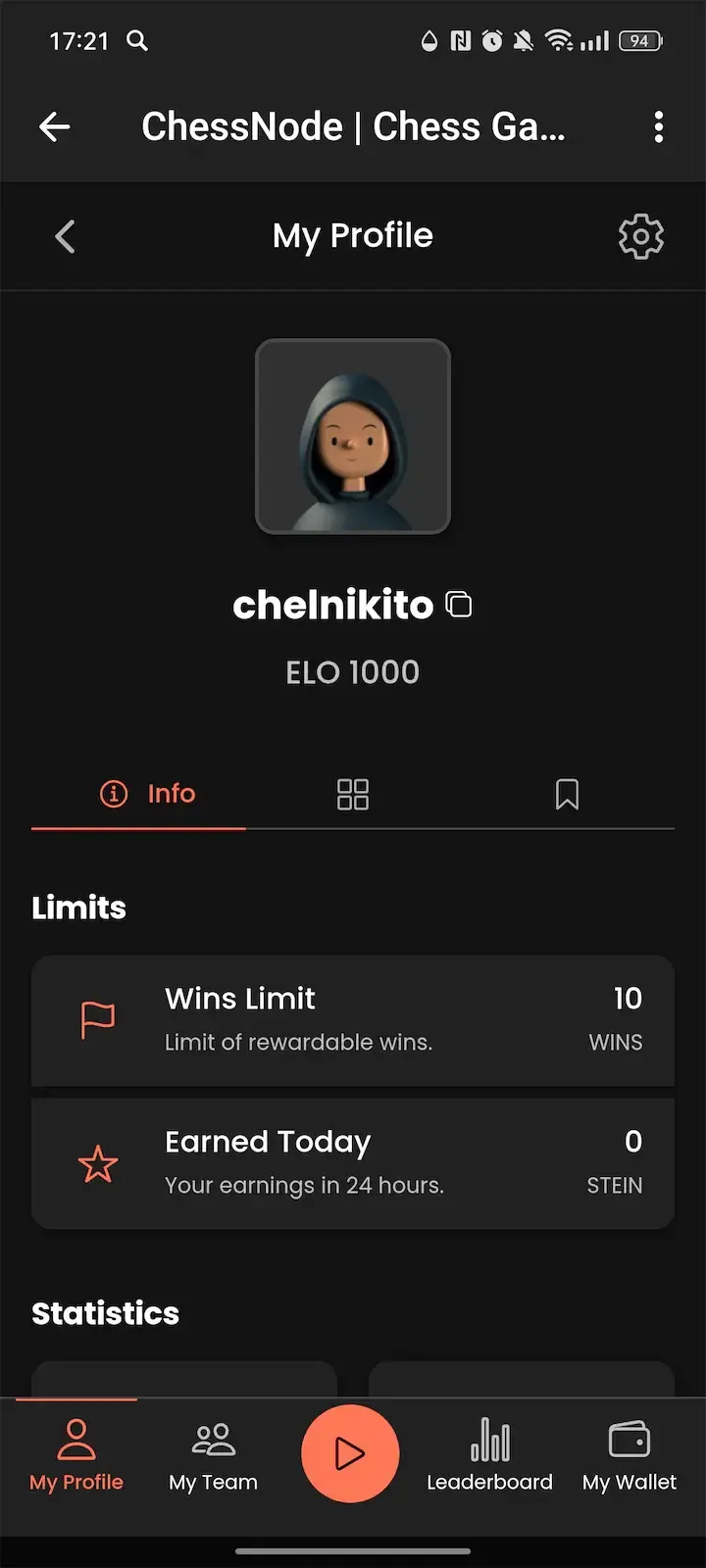Start a game with the play button
This screenshot has height=1568, width=706.
coord(350,1454)
